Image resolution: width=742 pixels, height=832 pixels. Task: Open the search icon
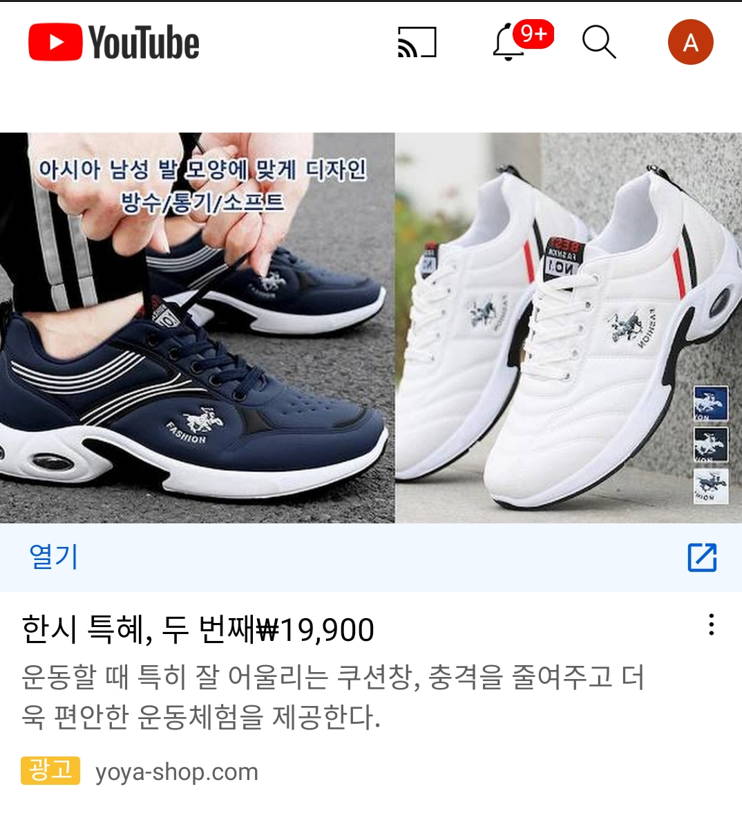point(598,43)
